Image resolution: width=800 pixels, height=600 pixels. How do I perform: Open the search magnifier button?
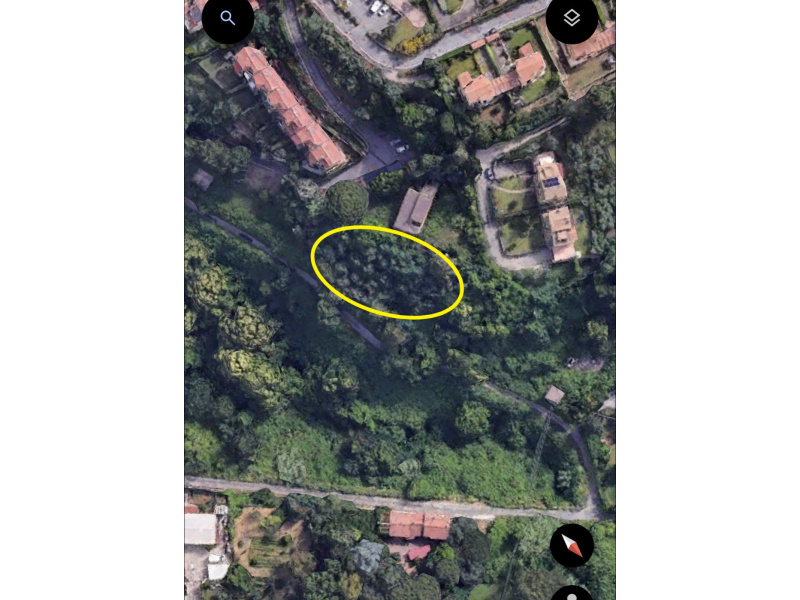click(228, 18)
